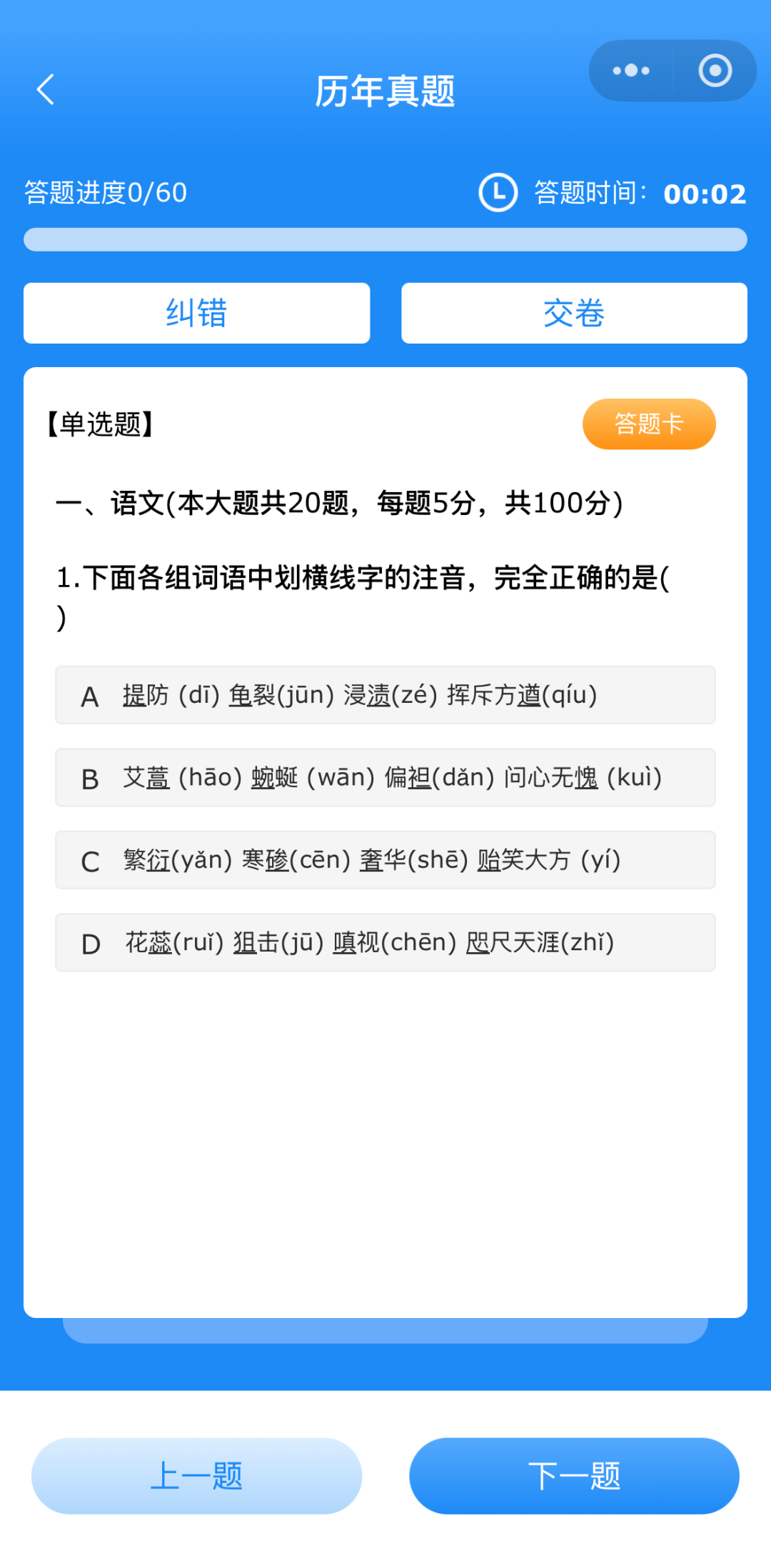This screenshot has width=771, height=1568.
Task: Open the 答题卡 answer sheet
Action: (x=648, y=424)
